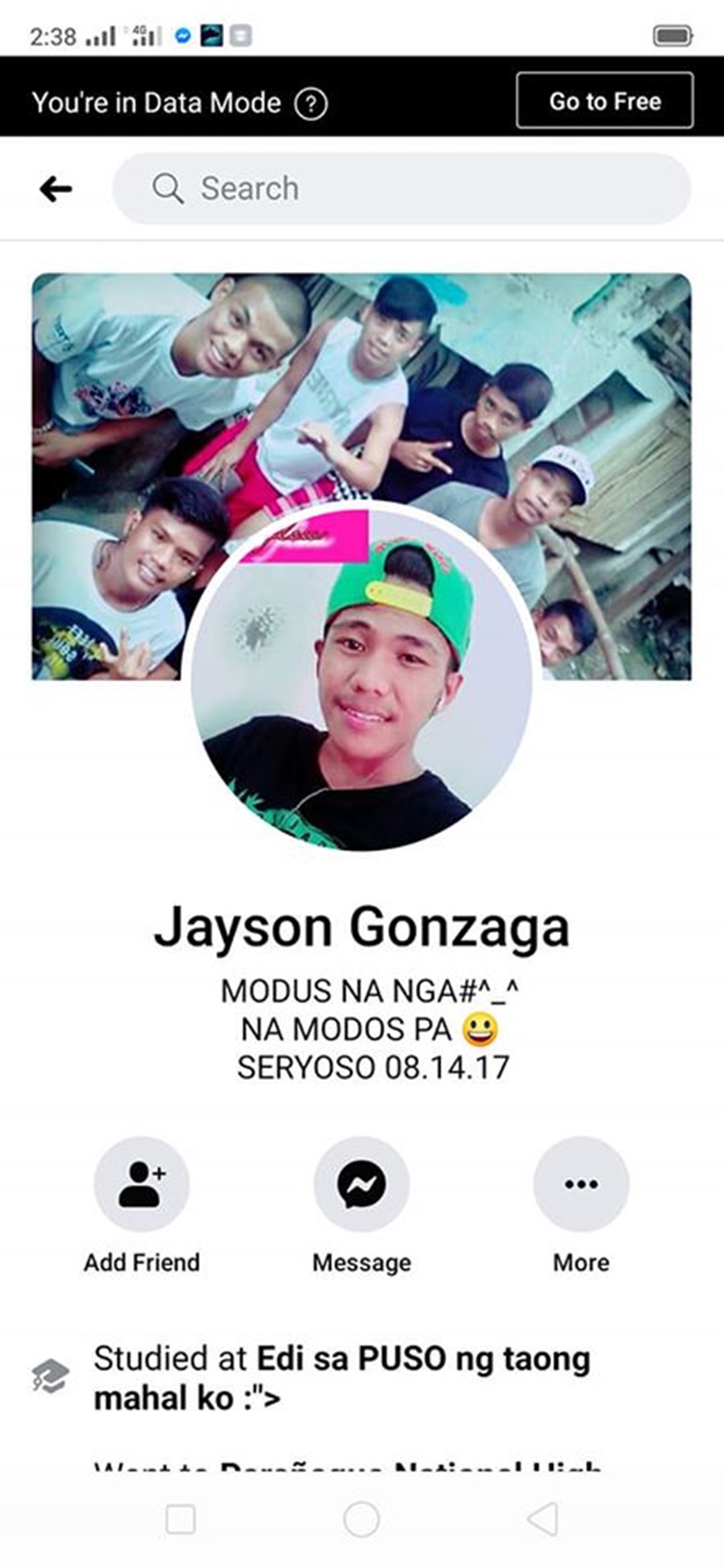Add Jayson Gonzaga as a friend
The image size is (724, 1568).
pos(141,1184)
